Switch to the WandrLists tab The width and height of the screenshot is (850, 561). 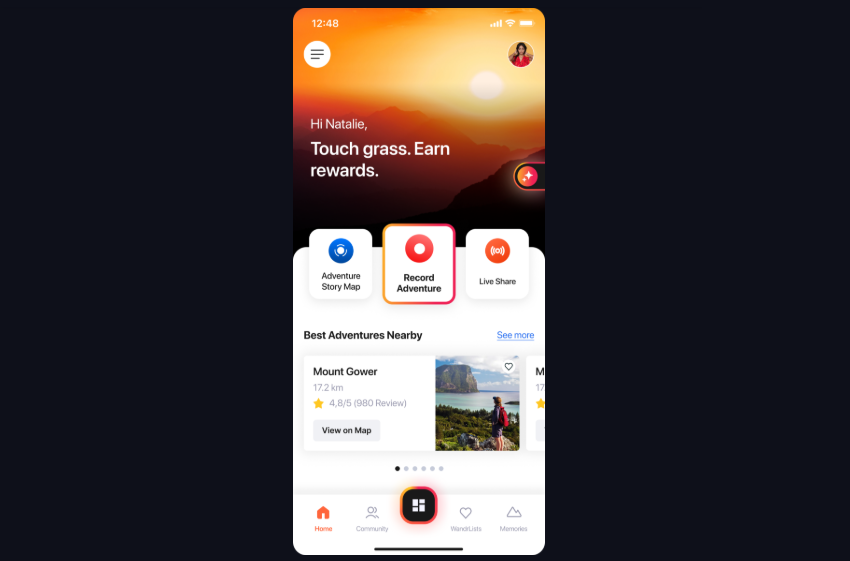pos(466,518)
